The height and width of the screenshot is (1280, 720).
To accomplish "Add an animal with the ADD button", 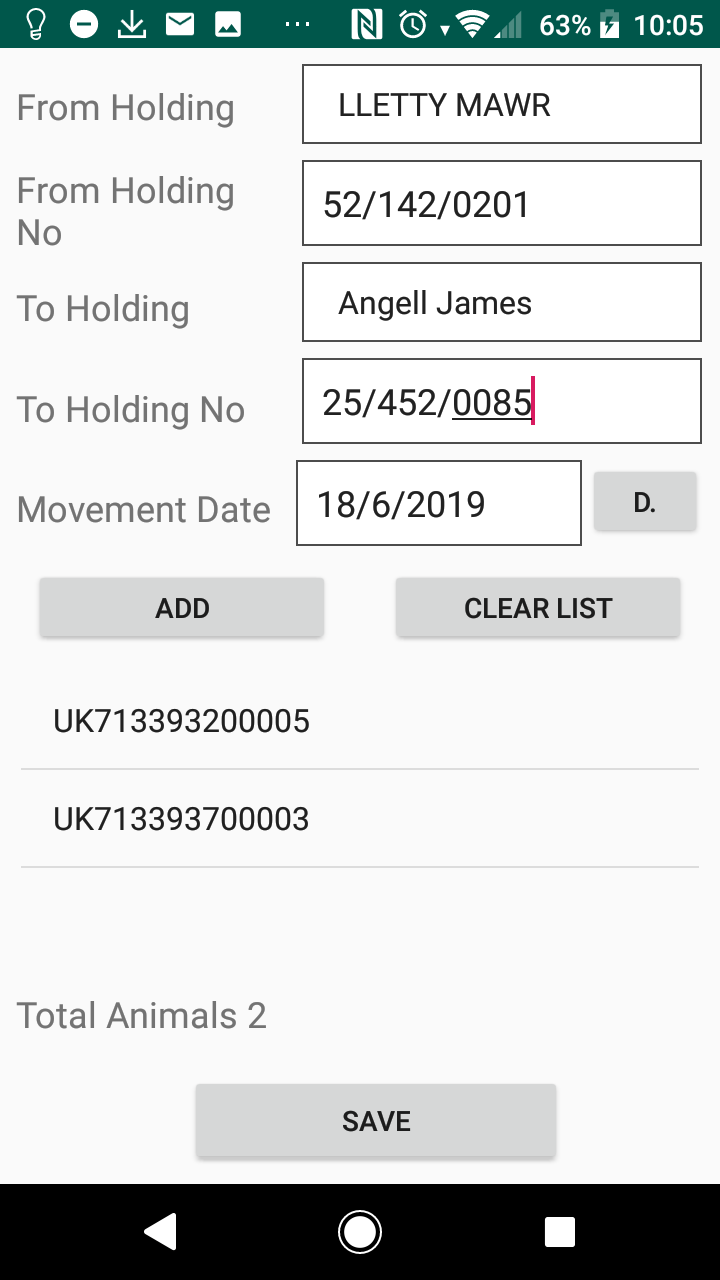I will tap(182, 608).
